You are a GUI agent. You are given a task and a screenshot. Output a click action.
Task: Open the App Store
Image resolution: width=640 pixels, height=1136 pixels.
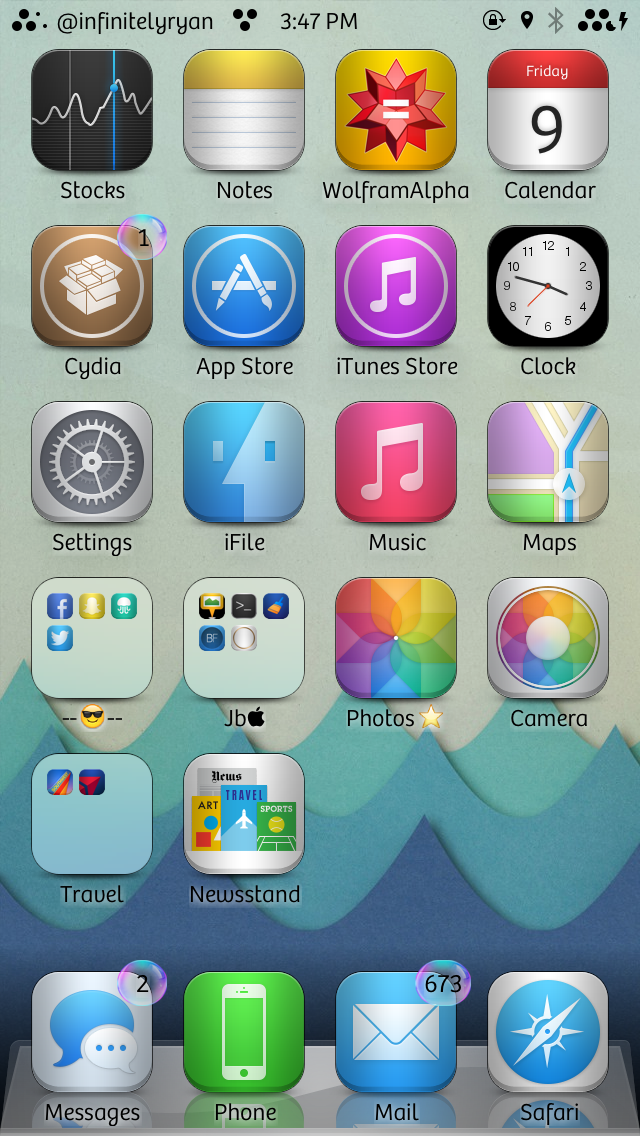(244, 286)
